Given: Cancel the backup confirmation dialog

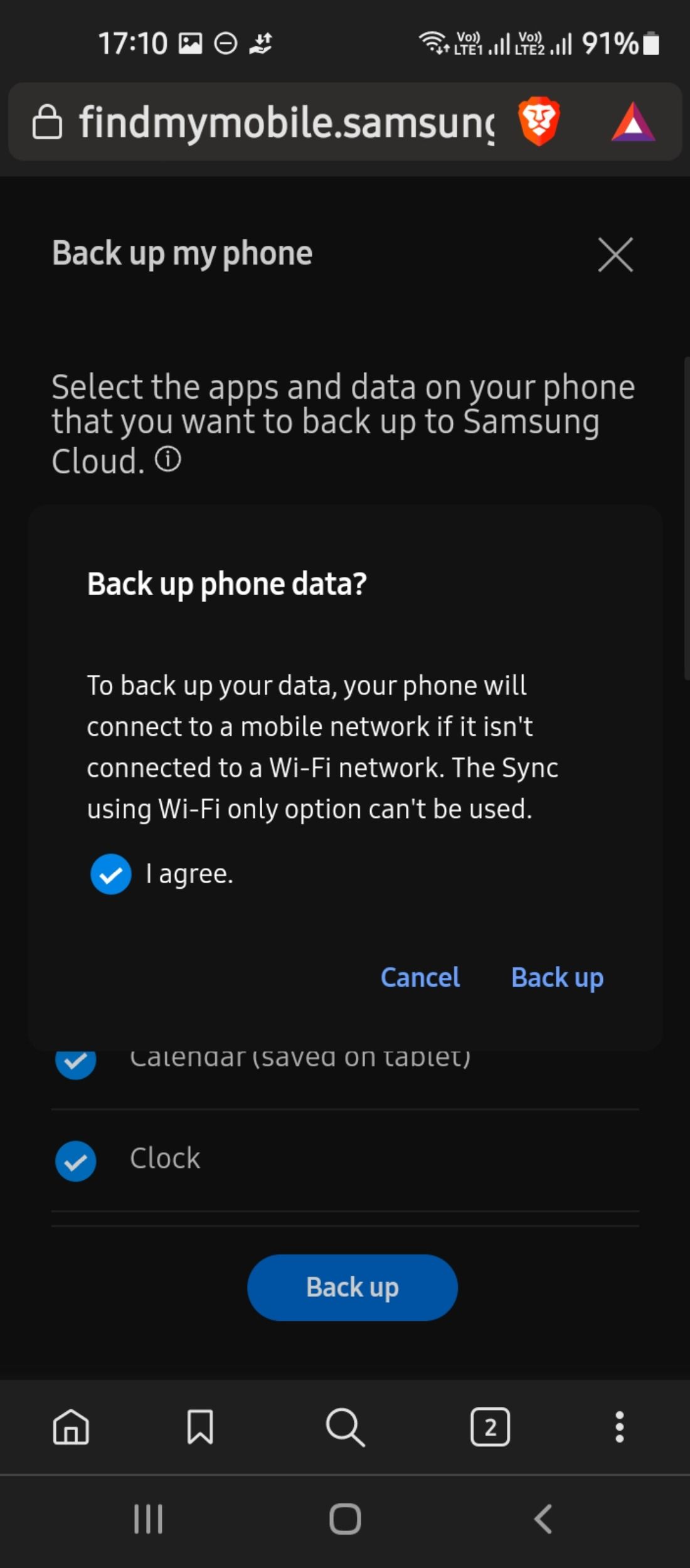Looking at the screenshot, I should coord(420,977).
